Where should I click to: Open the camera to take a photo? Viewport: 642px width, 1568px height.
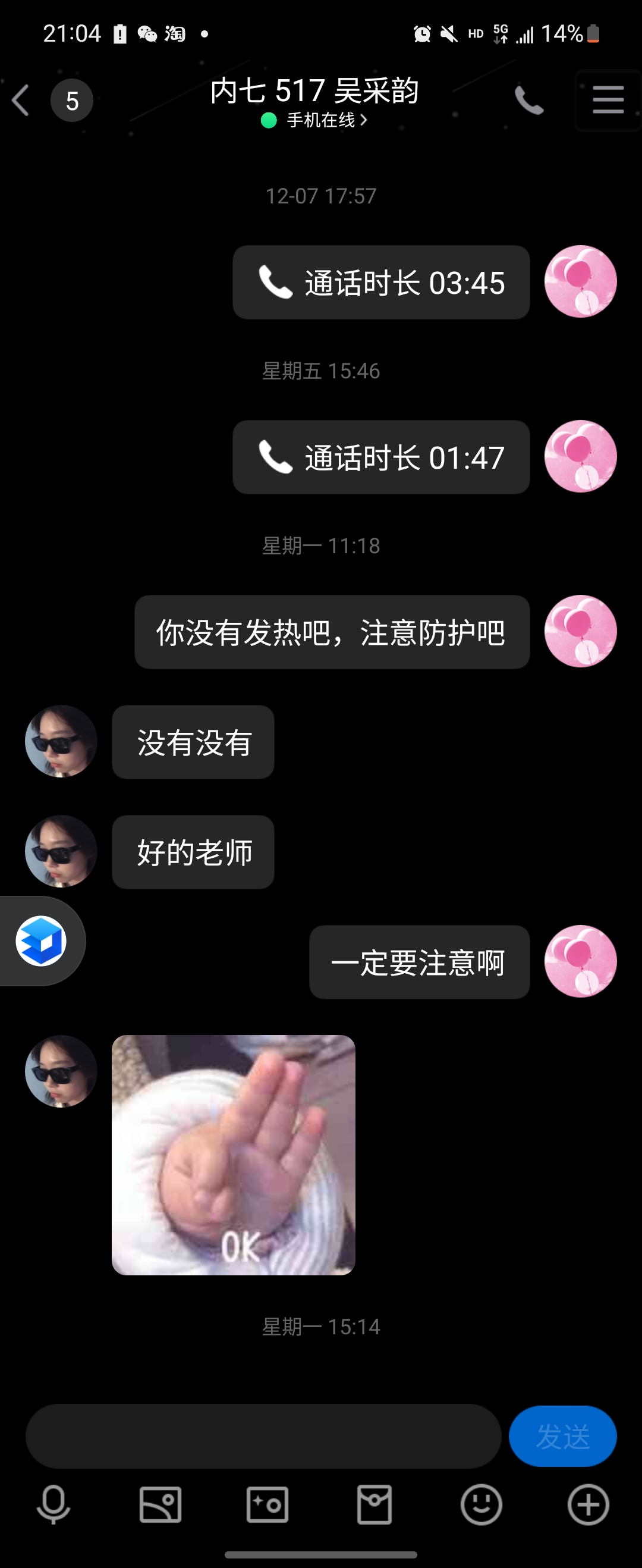tap(267, 1504)
